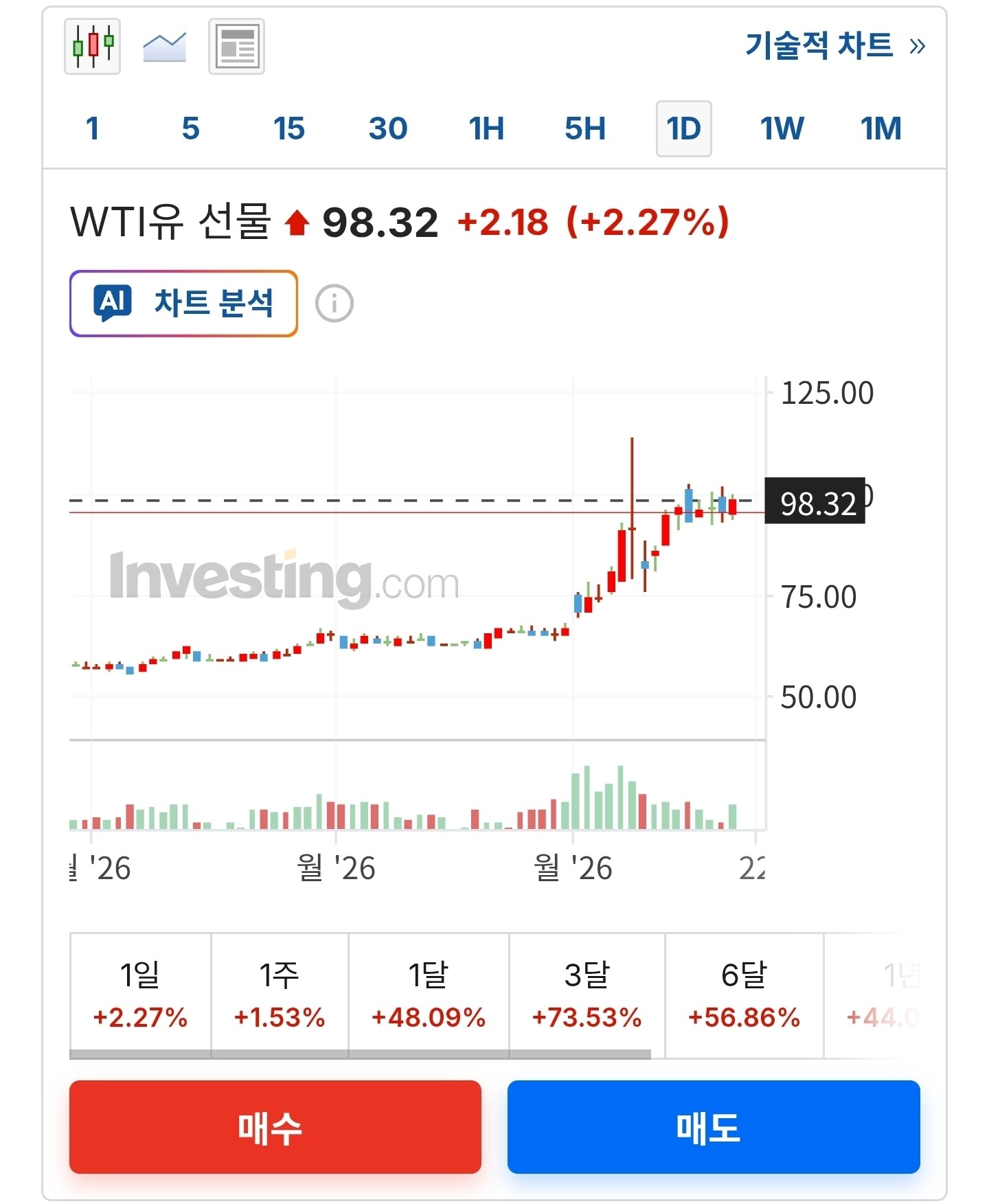Tap the info icon next to AI analysis
This screenshot has height=1204, width=989.
click(x=334, y=303)
